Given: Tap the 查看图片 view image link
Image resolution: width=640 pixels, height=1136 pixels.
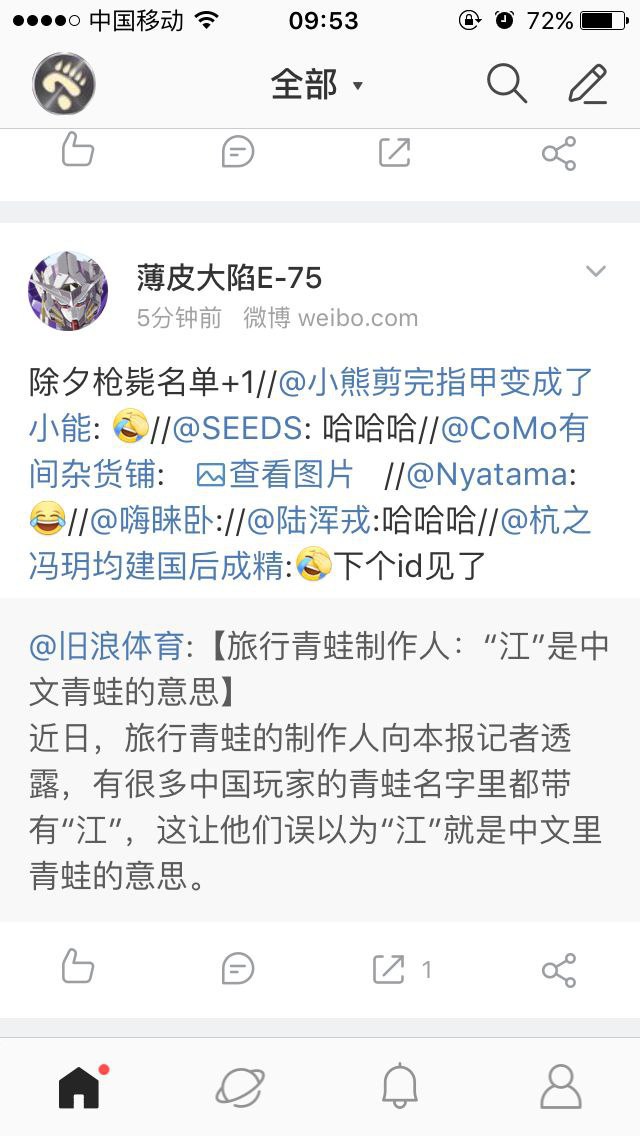Looking at the screenshot, I should [275, 474].
